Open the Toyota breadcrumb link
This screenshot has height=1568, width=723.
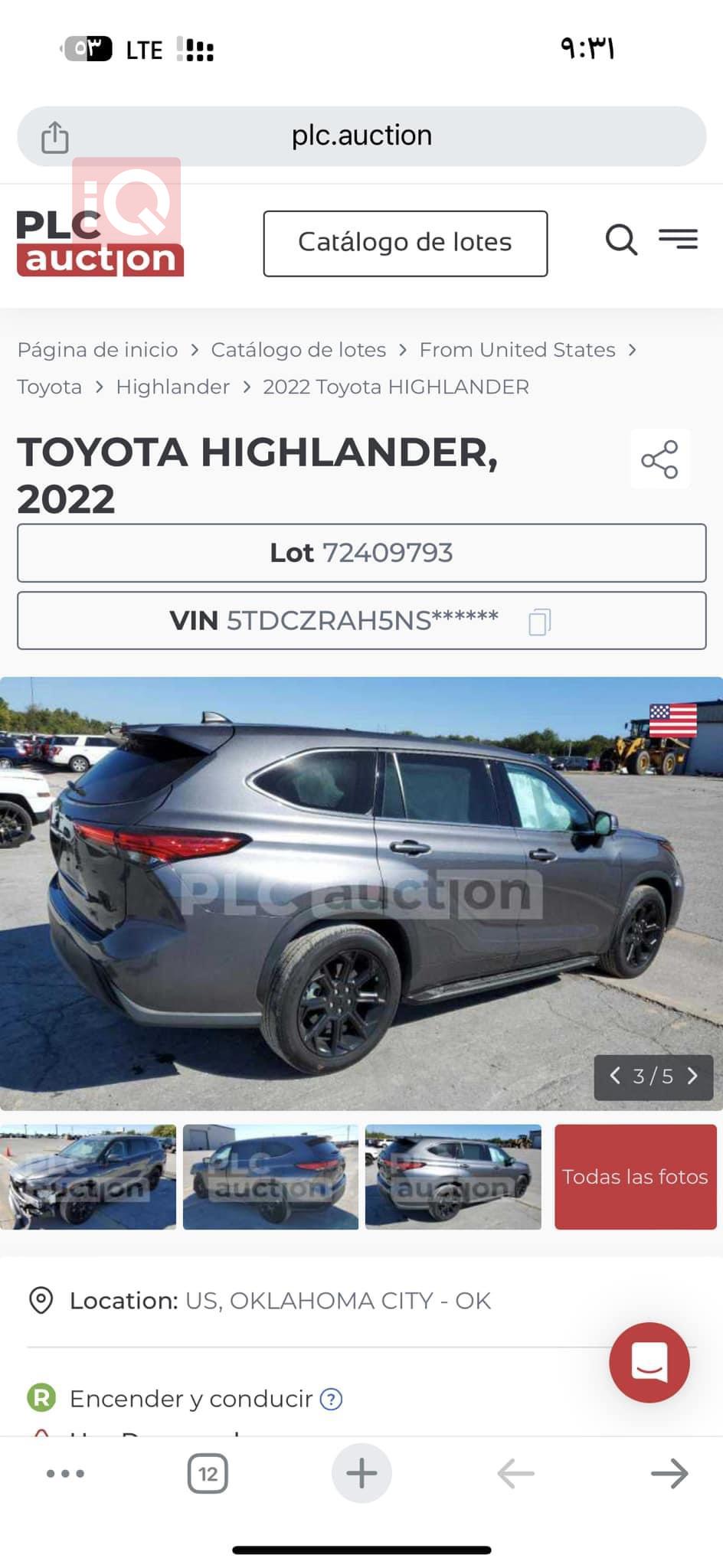(x=49, y=387)
